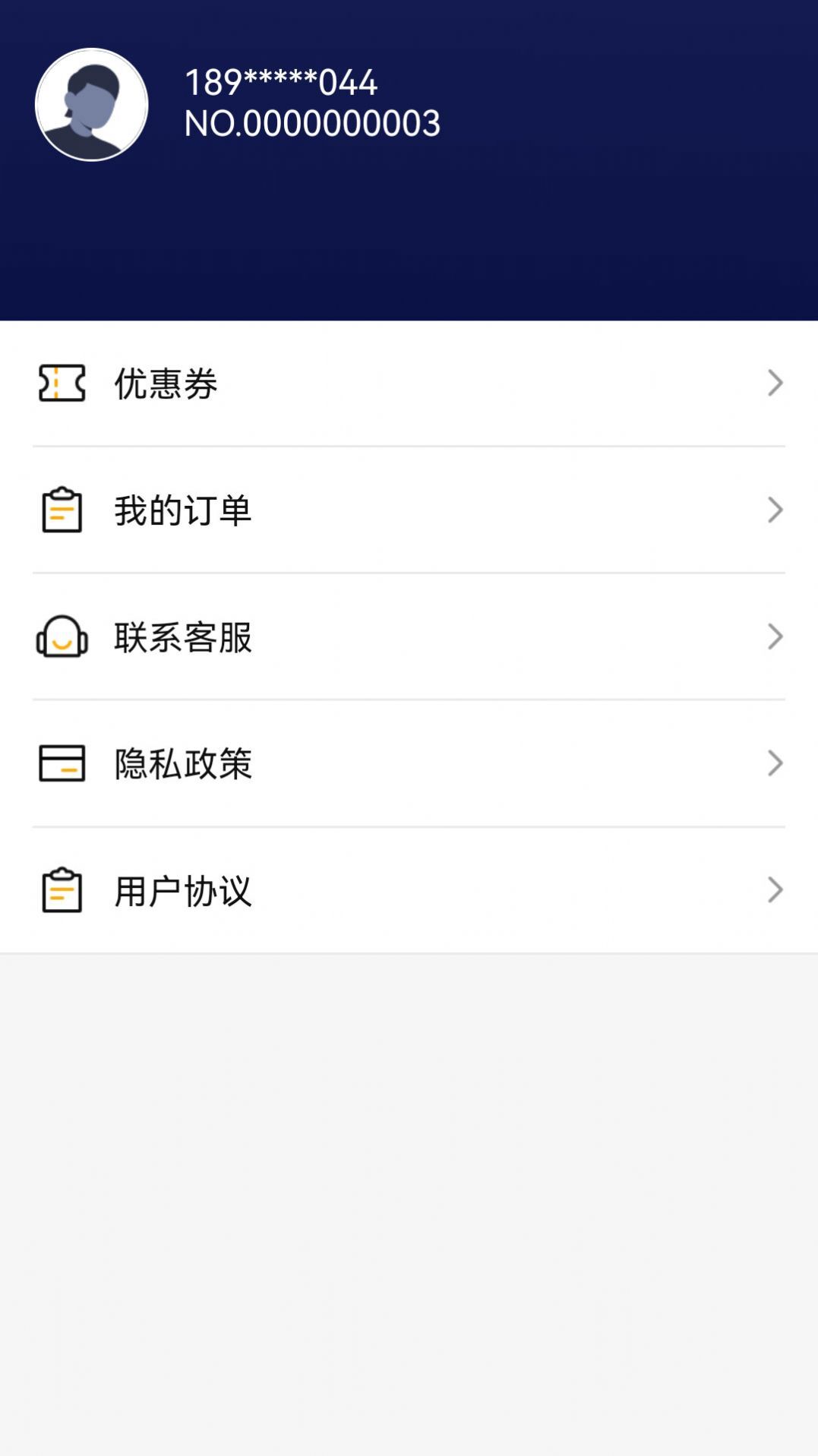The image size is (818, 1456).
Task: Click the user ID NO.0000000003 text
Action: (x=311, y=123)
